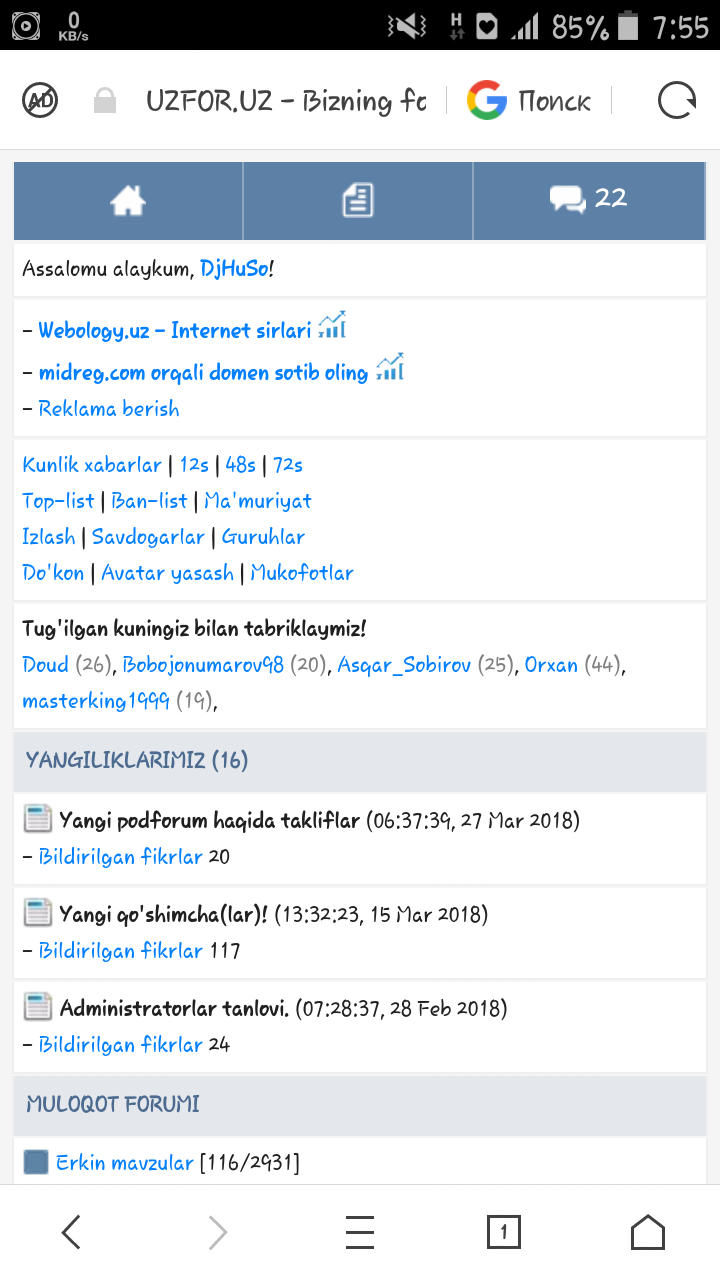The width and height of the screenshot is (720, 1280).
Task: Open Avatar yasash link
Action: click(x=168, y=573)
